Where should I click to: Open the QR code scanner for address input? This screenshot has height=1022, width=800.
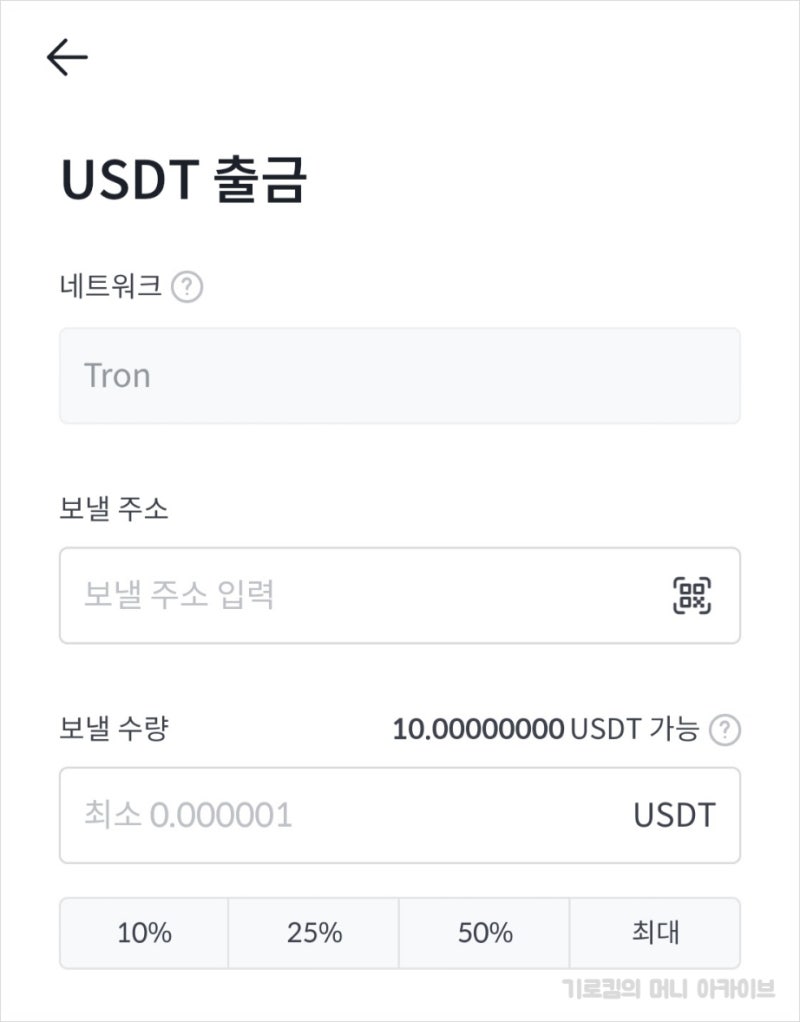pyautogui.click(x=692, y=595)
